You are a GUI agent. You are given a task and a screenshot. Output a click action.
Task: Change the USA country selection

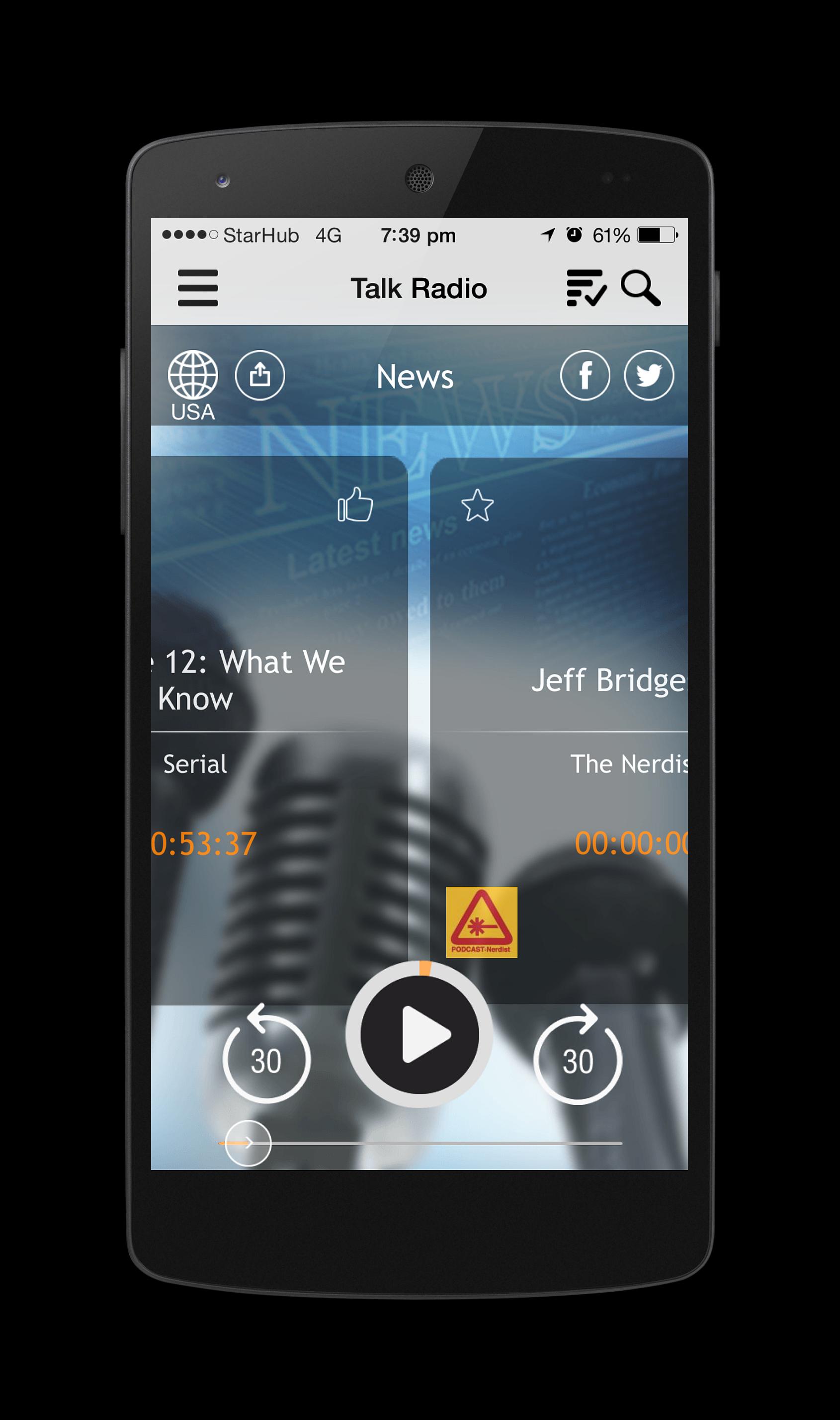pyautogui.click(x=192, y=384)
